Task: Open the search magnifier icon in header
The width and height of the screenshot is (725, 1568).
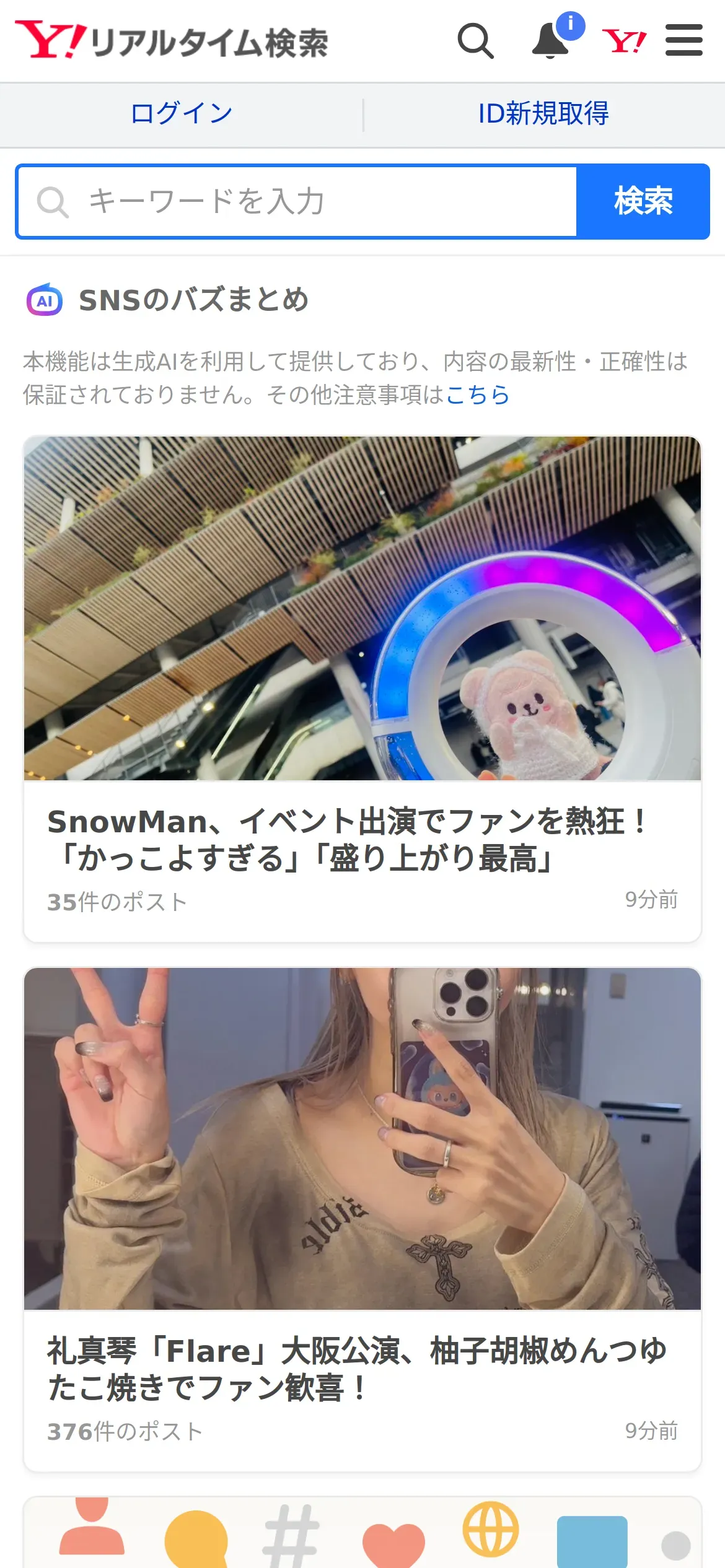Action: point(475,41)
